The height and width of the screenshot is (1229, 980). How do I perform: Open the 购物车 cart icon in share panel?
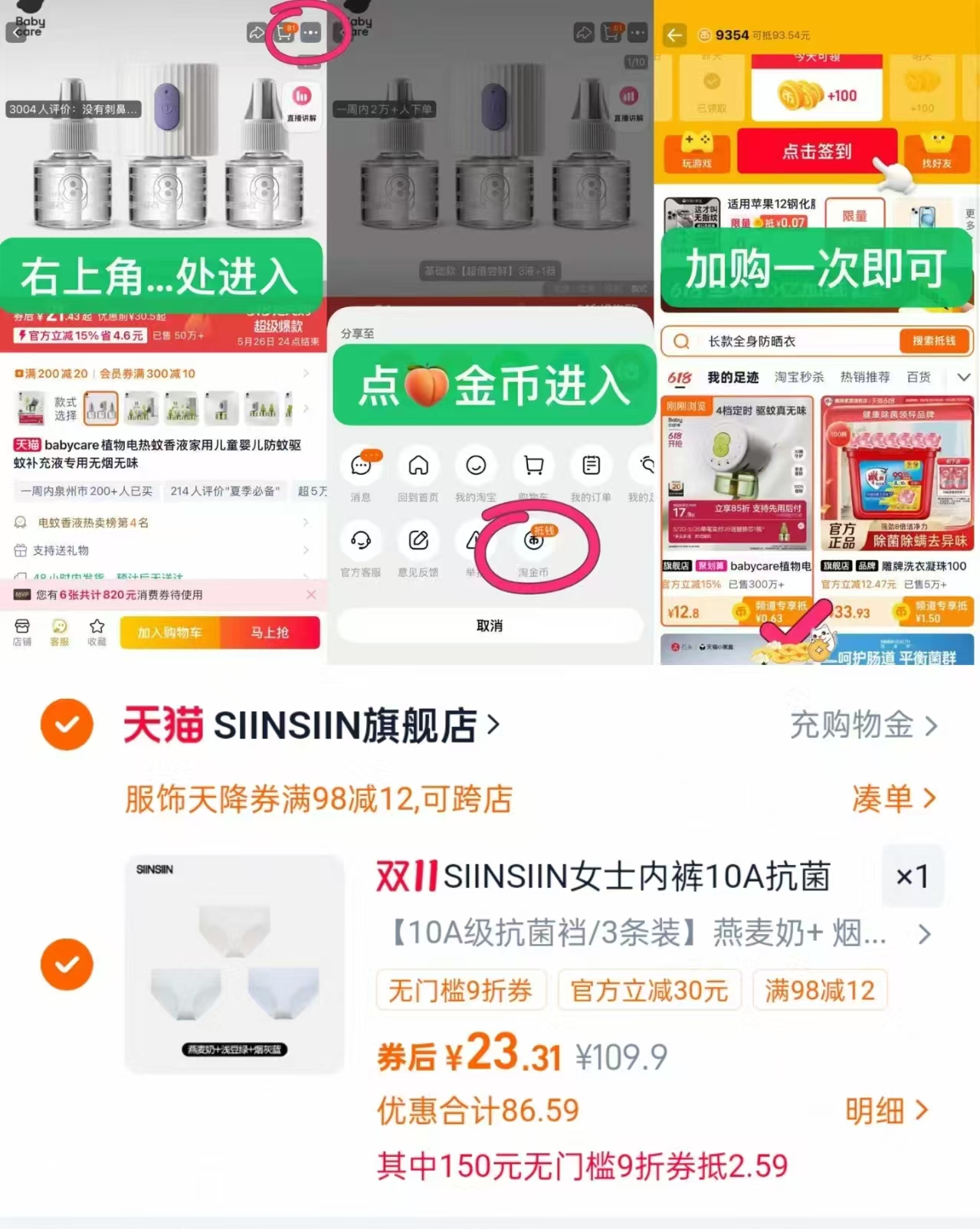(x=533, y=466)
